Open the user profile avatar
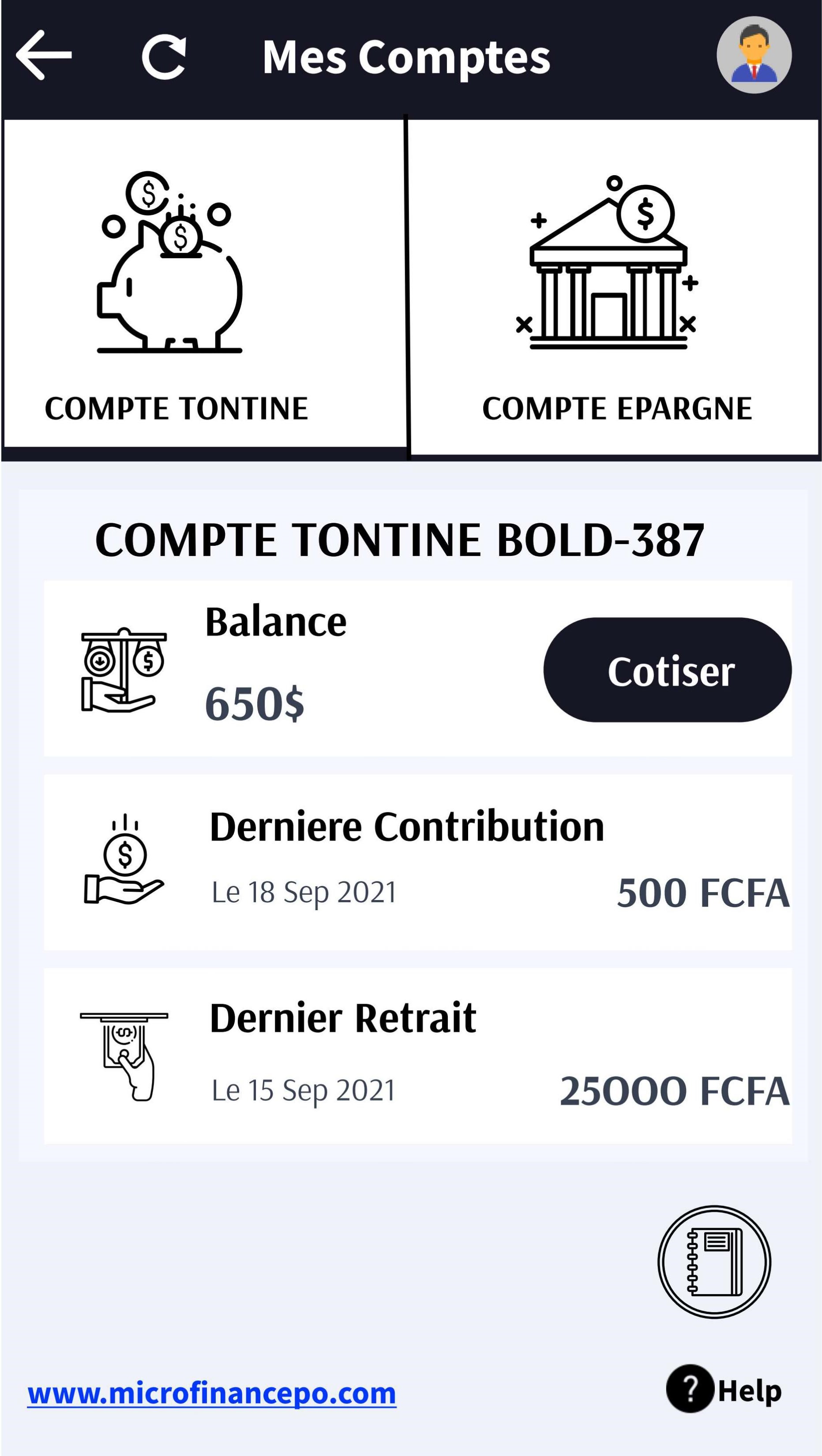This screenshot has width=822, height=1456. (754, 55)
